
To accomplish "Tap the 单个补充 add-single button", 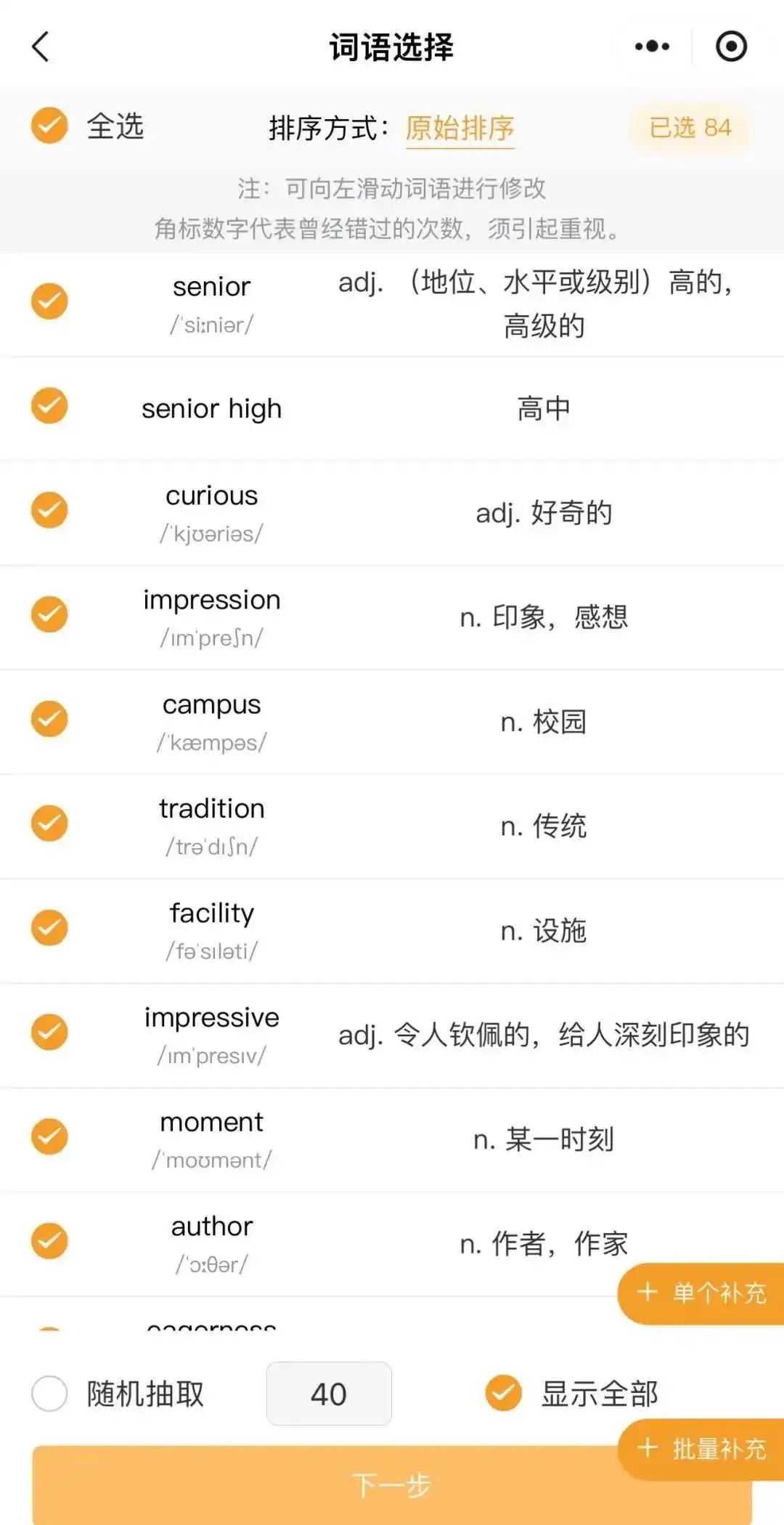I will (x=701, y=1293).
